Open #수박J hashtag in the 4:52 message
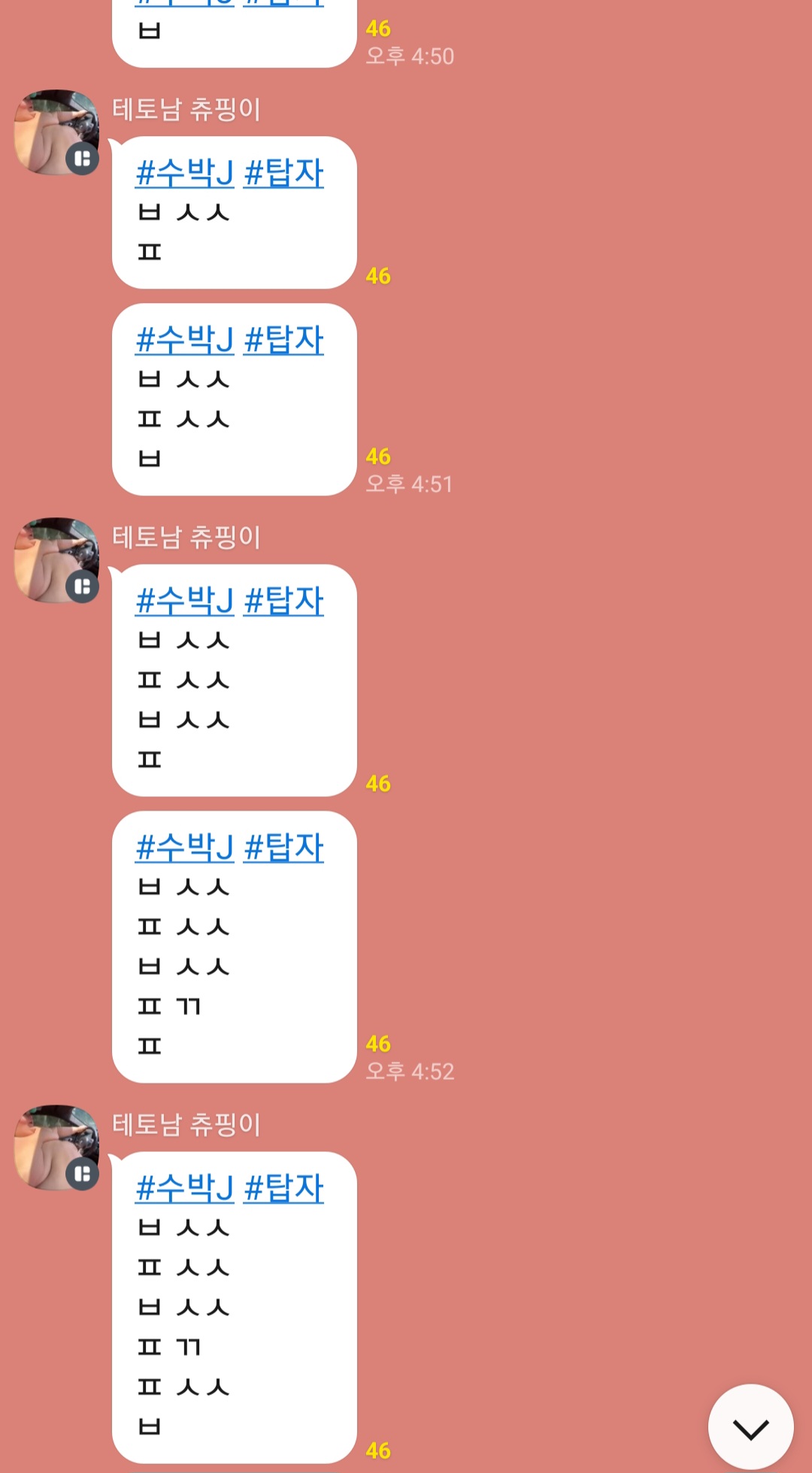Image resolution: width=812 pixels, height=1473 pixels. coord(185,847)
